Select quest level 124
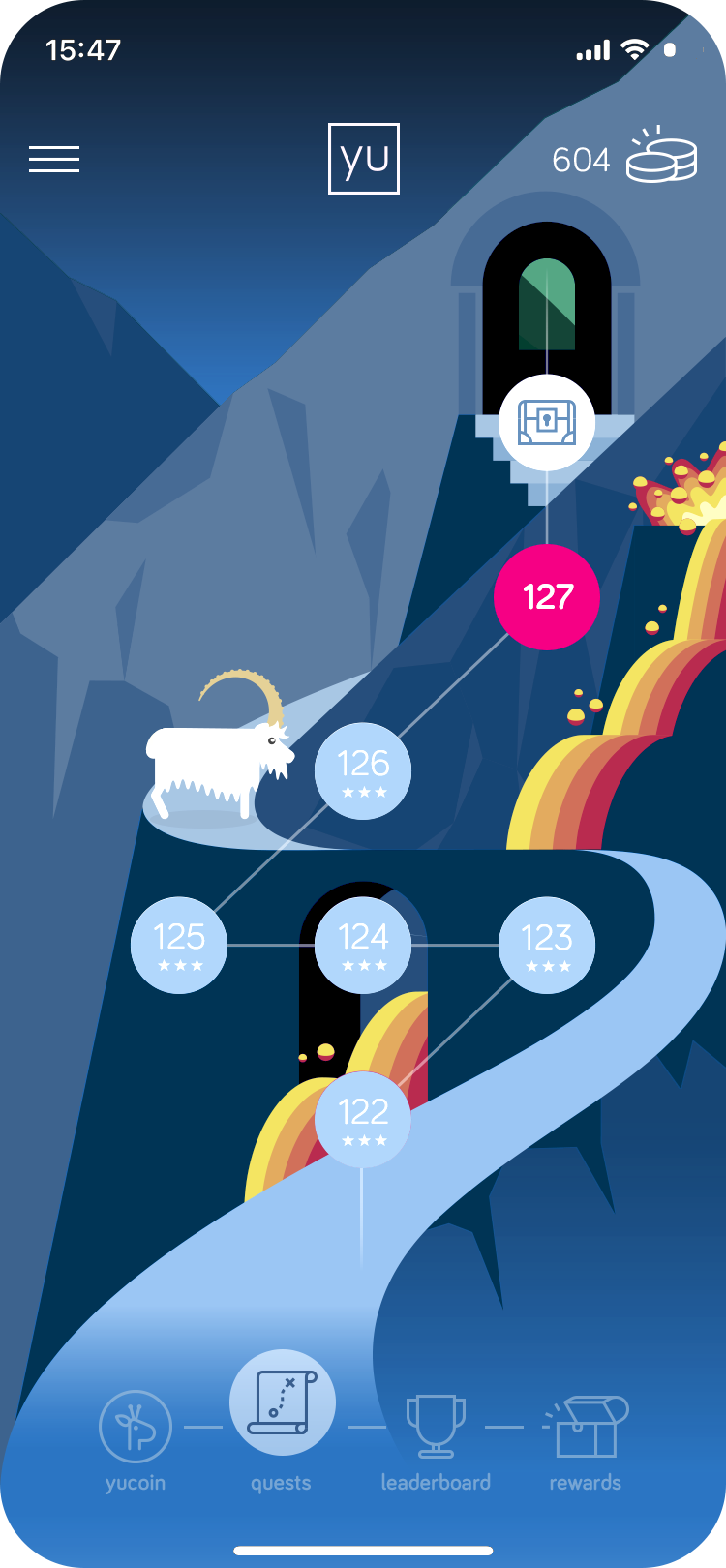726x1568 pixels. click(363, 945)
